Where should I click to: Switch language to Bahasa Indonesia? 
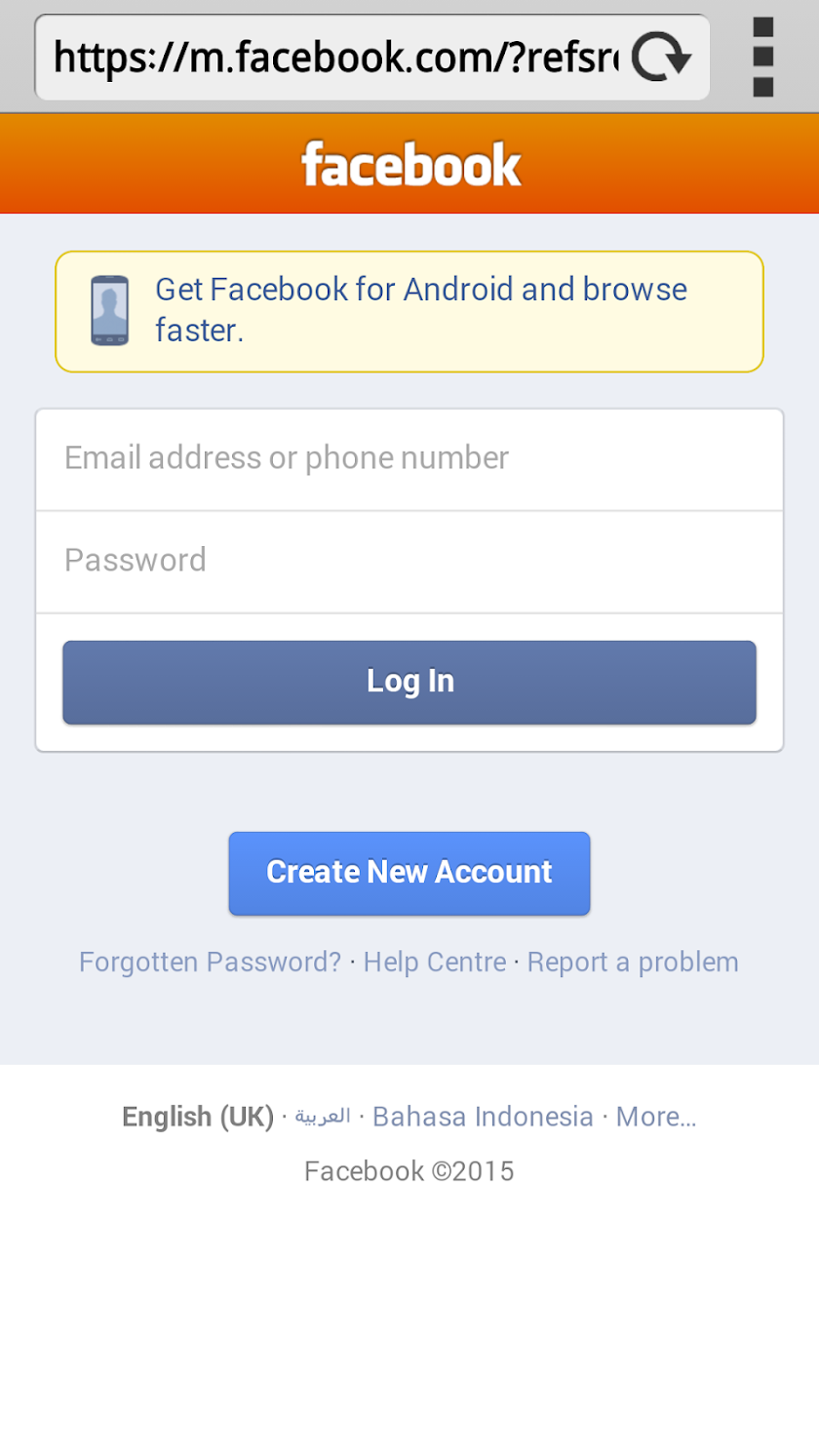click(483, 1117)
